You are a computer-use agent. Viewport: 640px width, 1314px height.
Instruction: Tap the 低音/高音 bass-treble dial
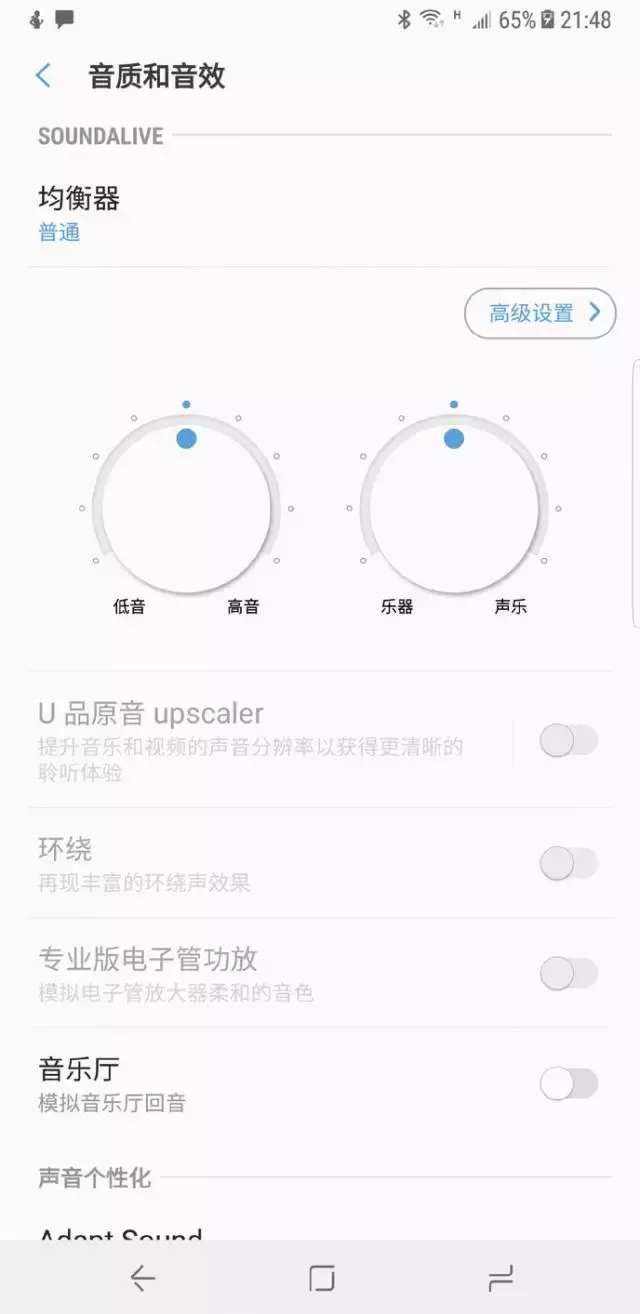186,507
